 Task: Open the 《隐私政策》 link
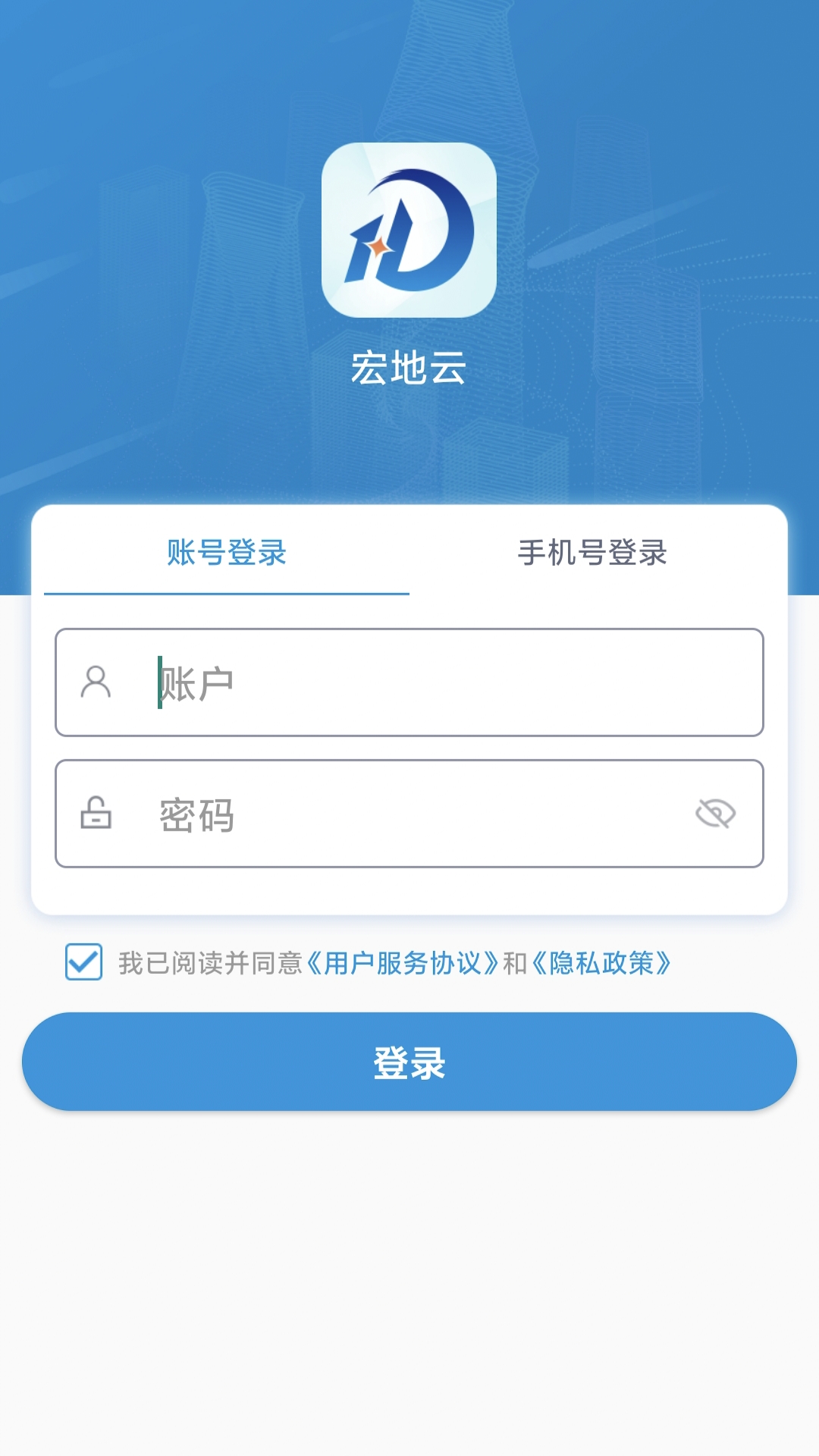click(x=601, y=963)
